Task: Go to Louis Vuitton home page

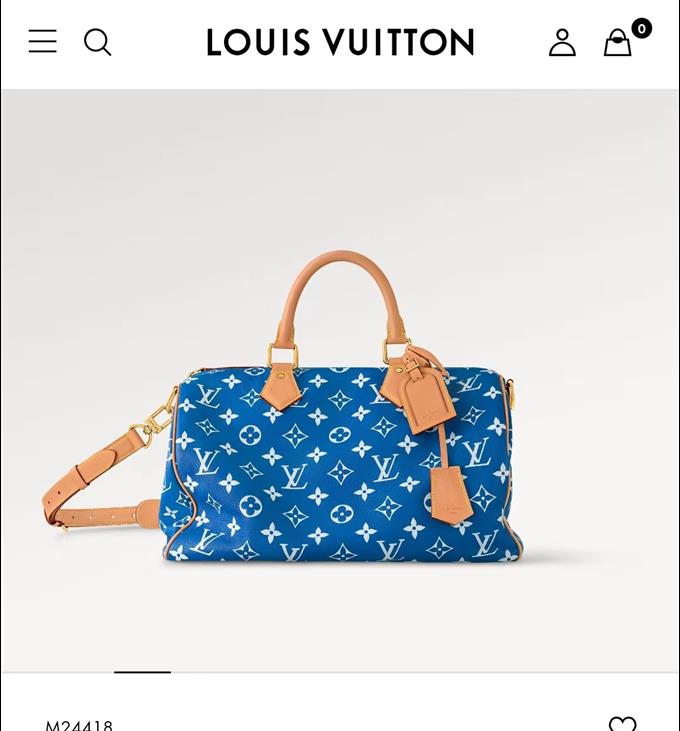Action: [x=340, y=42]
